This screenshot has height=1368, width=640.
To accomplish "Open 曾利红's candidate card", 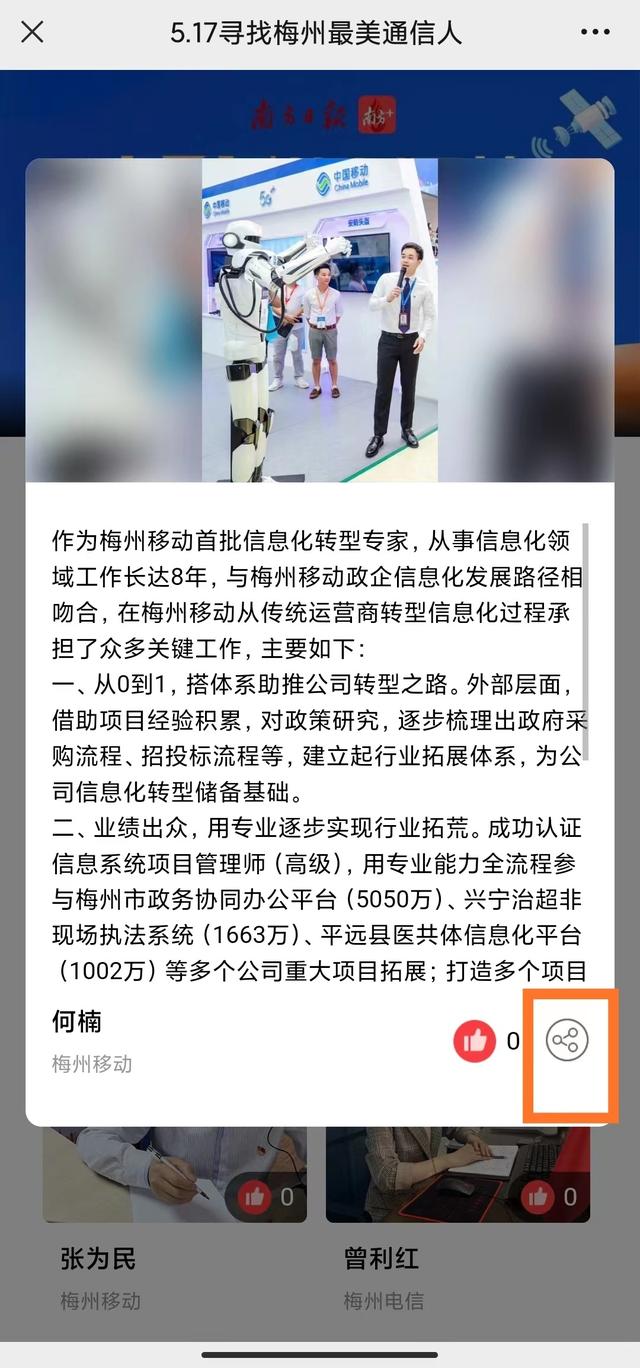I will (381, 1258).
